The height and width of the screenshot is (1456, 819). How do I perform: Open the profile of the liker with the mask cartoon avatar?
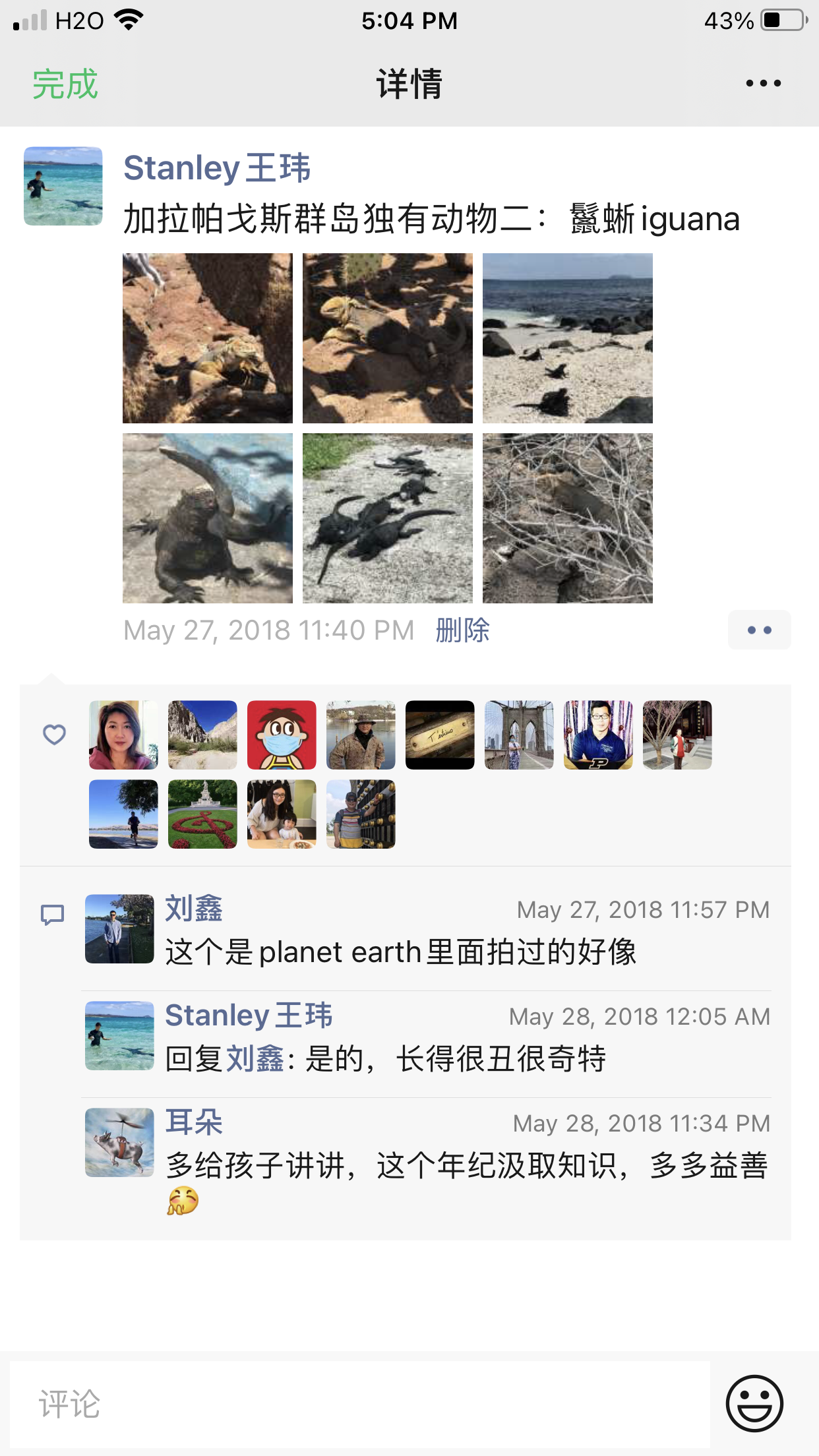pyautogui.click(x=282, y=735)
